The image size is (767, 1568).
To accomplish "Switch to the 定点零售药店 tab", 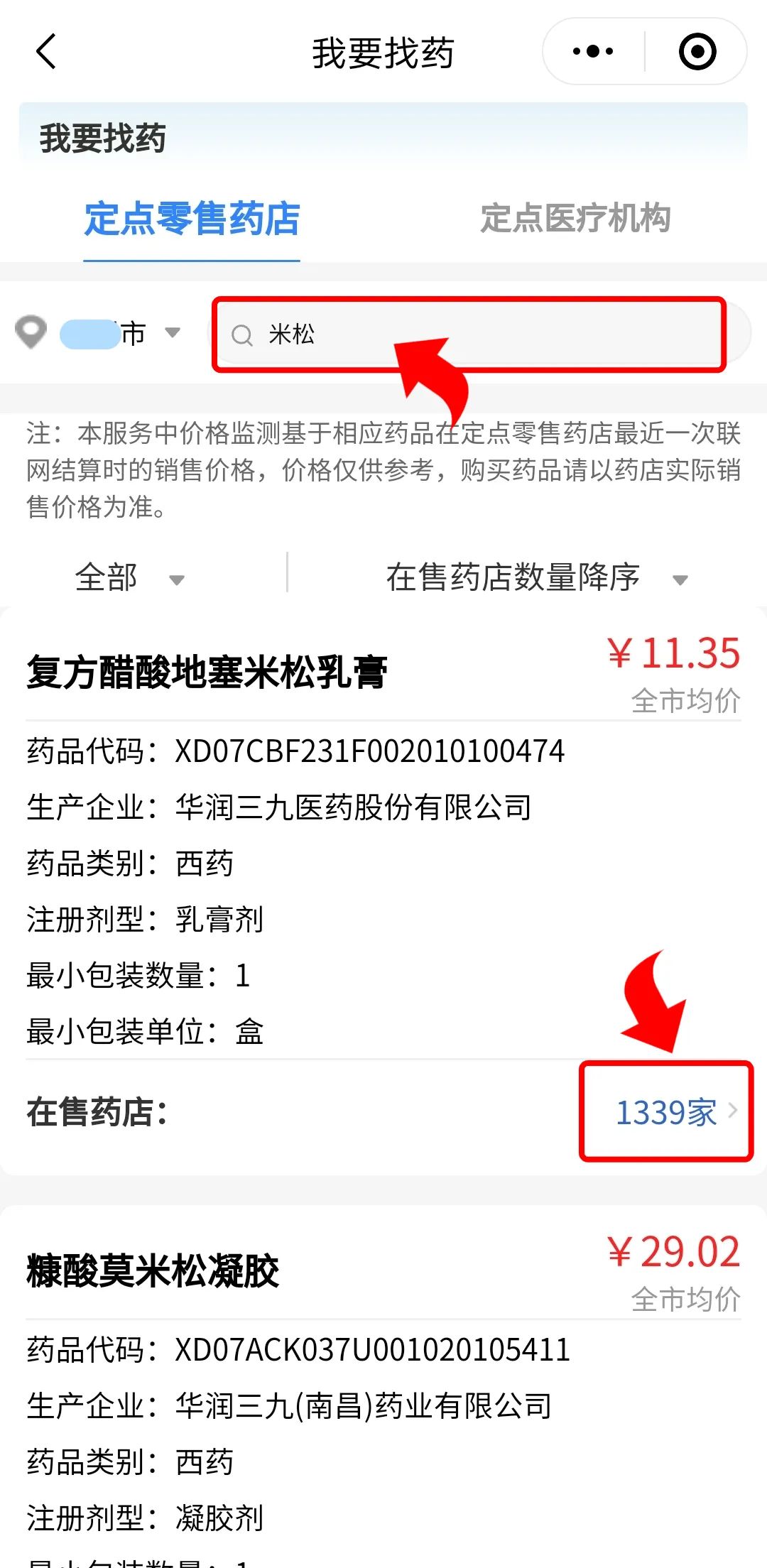I will 192,219.
